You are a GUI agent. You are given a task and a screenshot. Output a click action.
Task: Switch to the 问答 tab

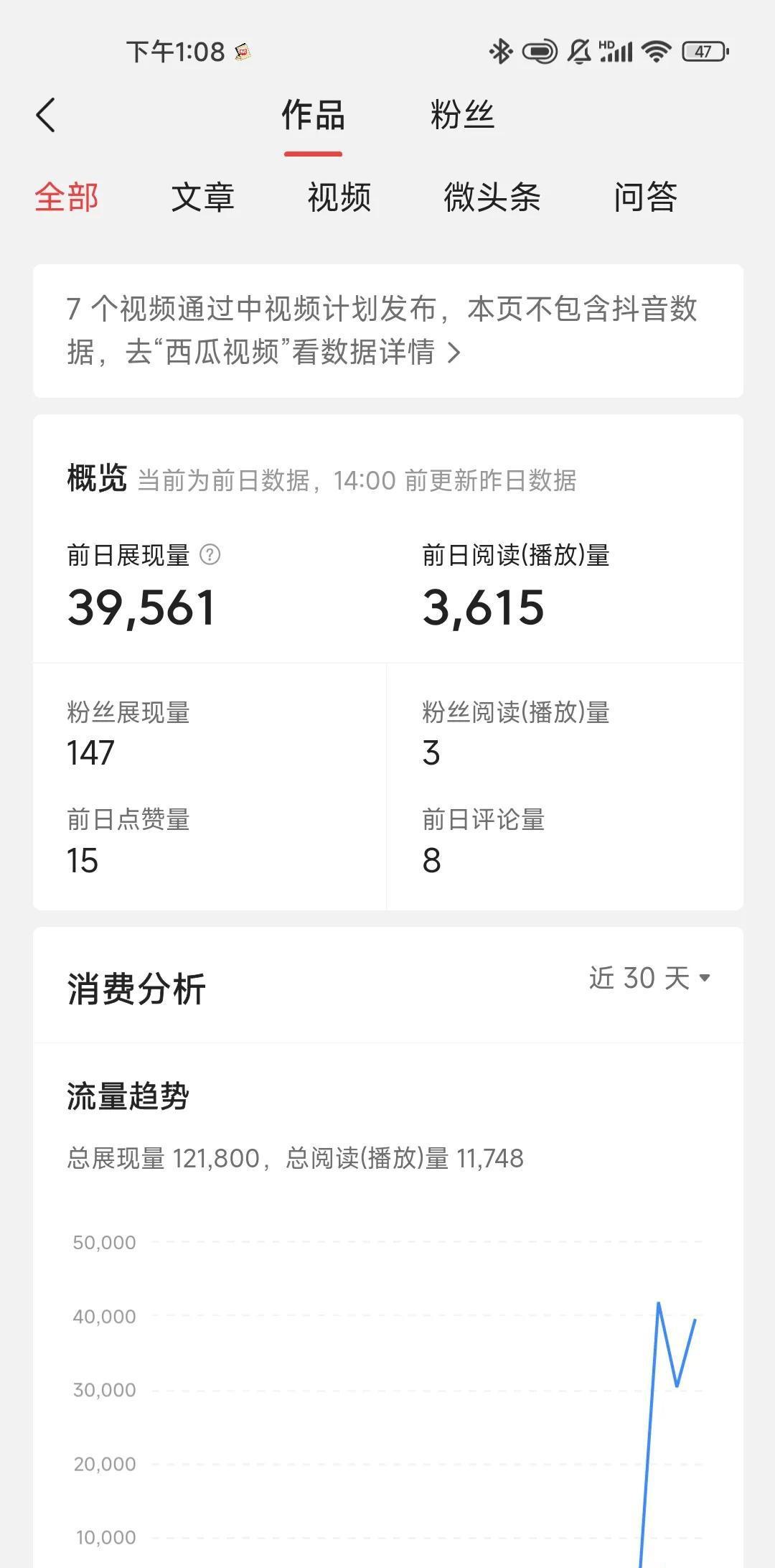click(646, 197)
